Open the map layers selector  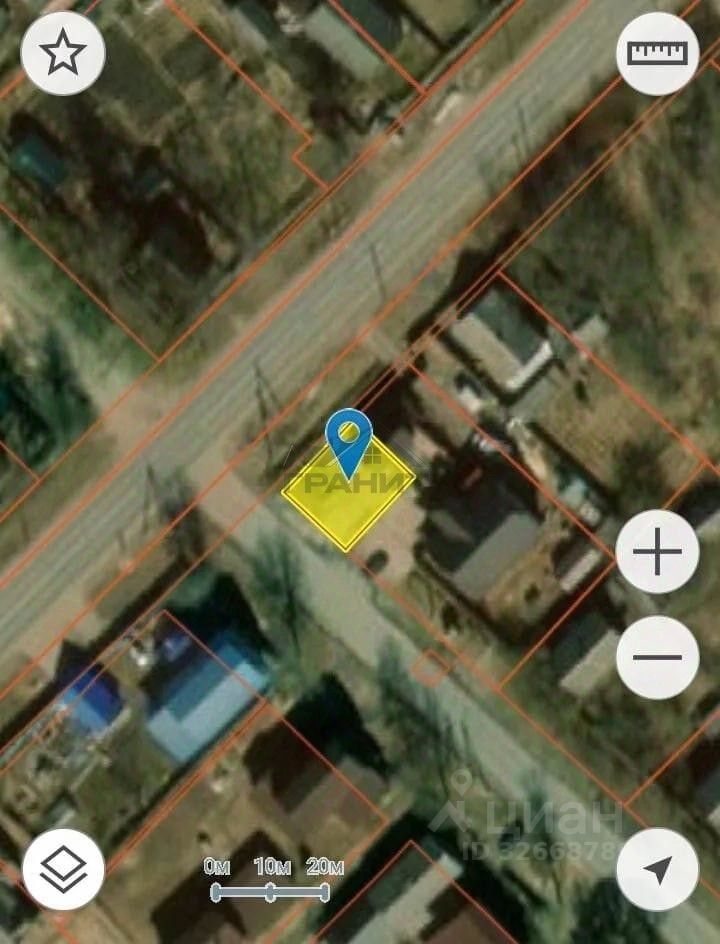tap(63, 869)
